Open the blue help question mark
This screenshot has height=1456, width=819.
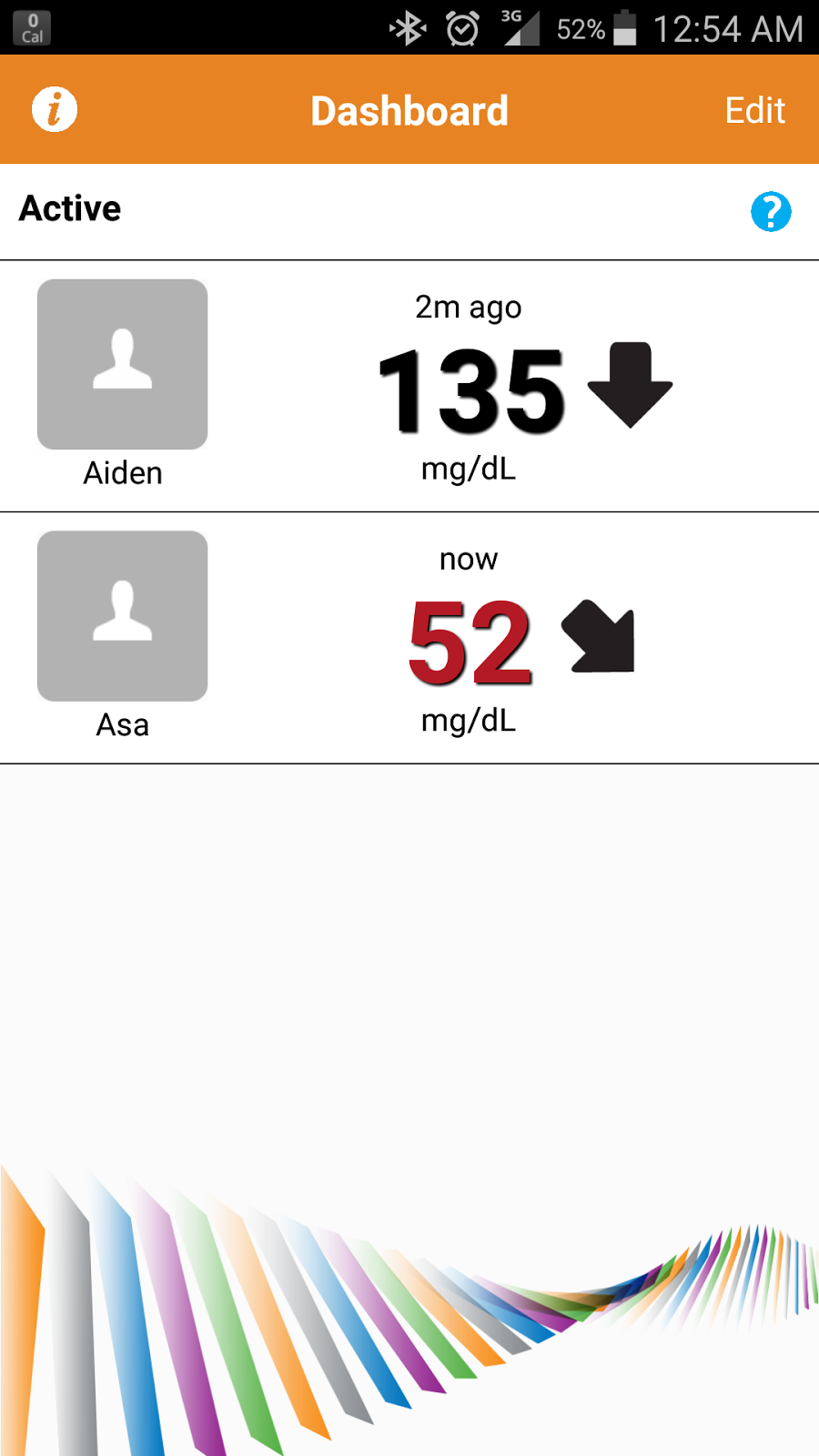771,212
